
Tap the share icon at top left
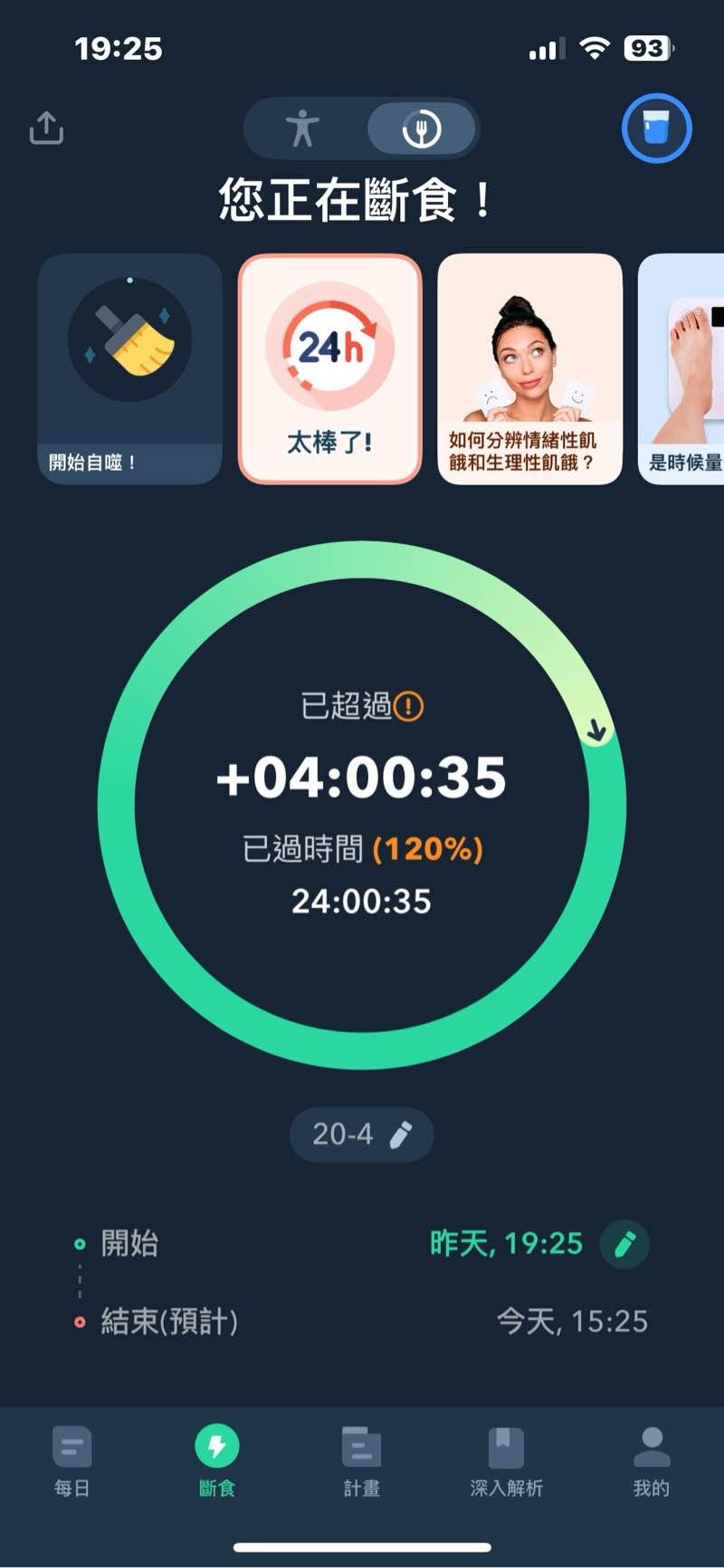click(46, 128)
